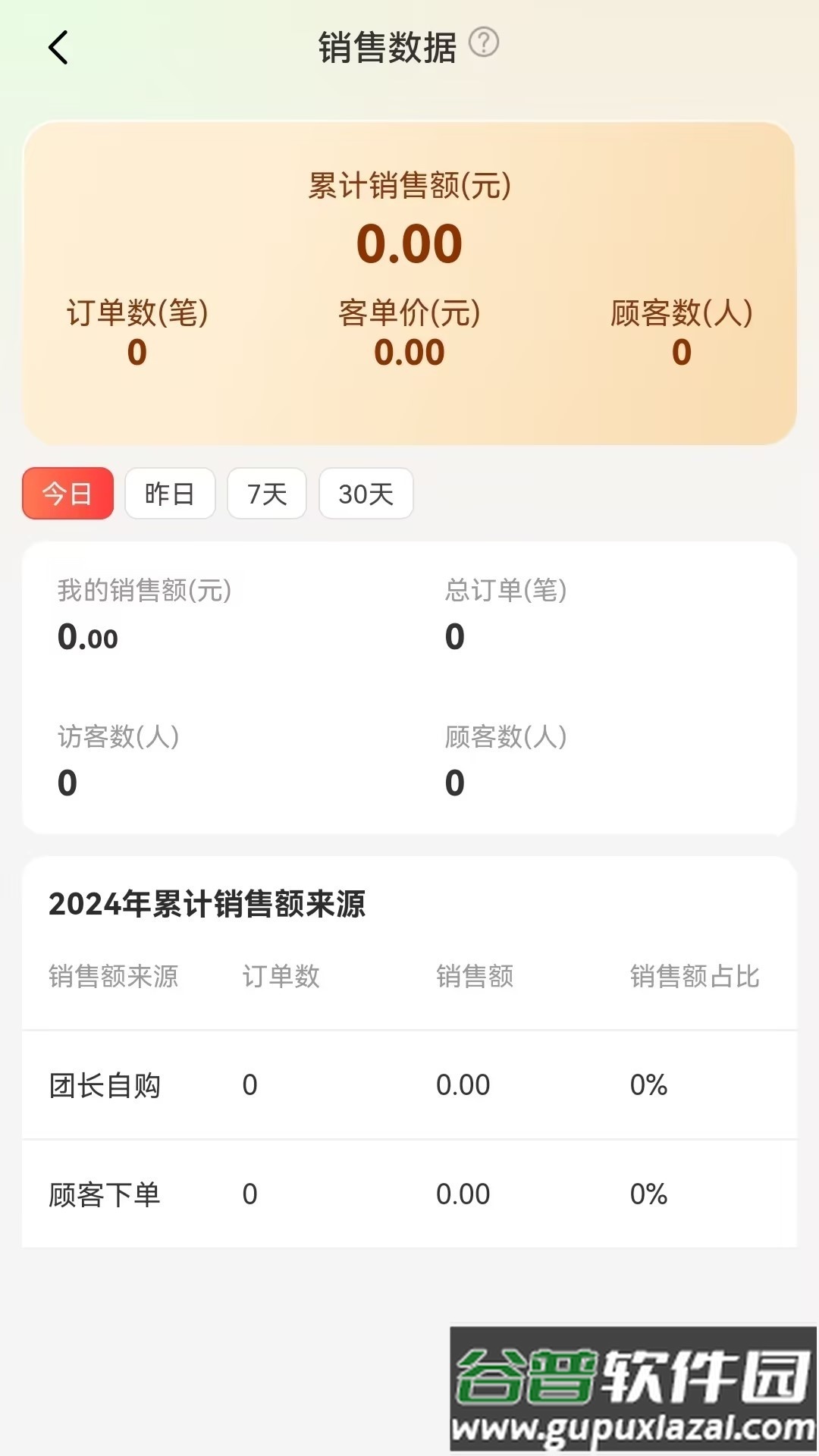Select the 顾客下单 sales source row
The width and height of the screenshot is (819, 1456).
104,1194
